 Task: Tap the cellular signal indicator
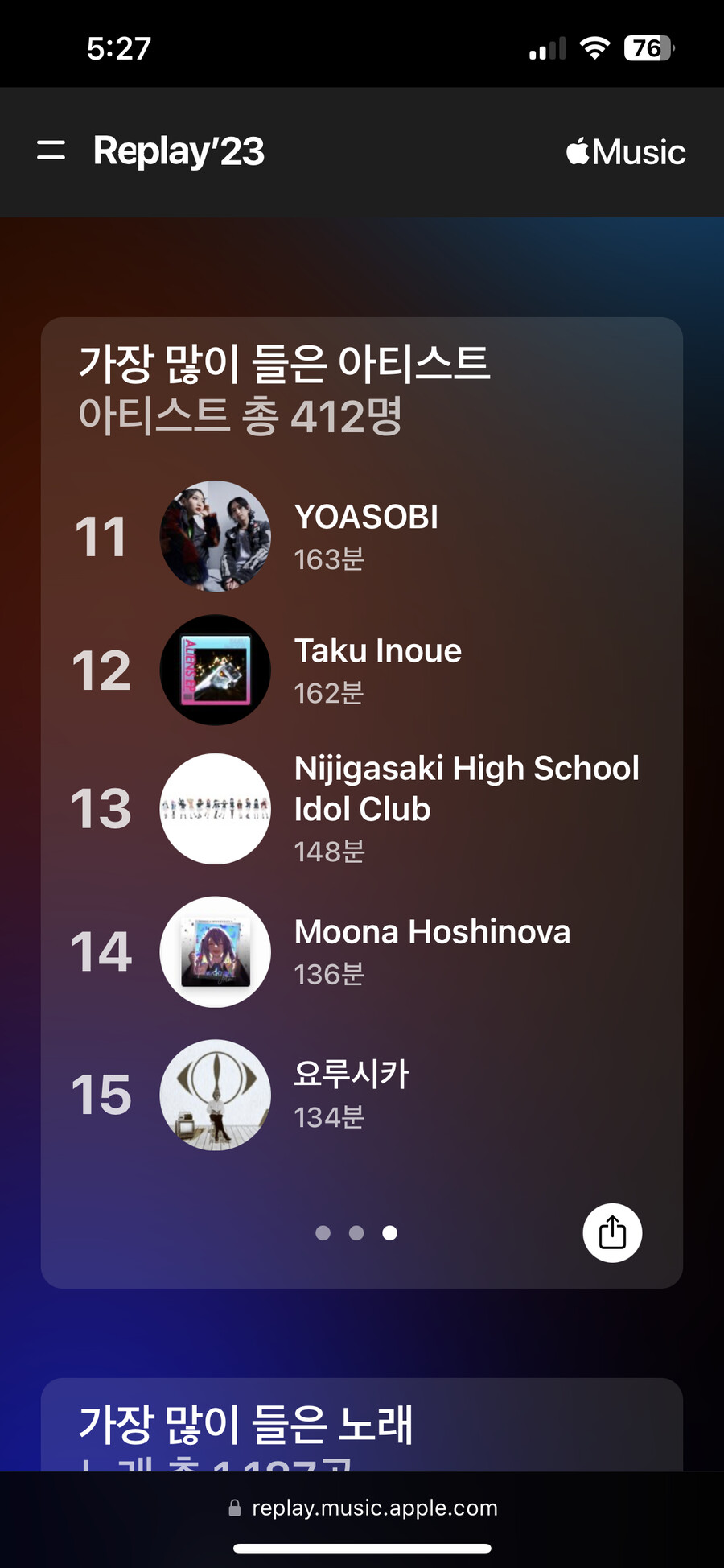545,48
